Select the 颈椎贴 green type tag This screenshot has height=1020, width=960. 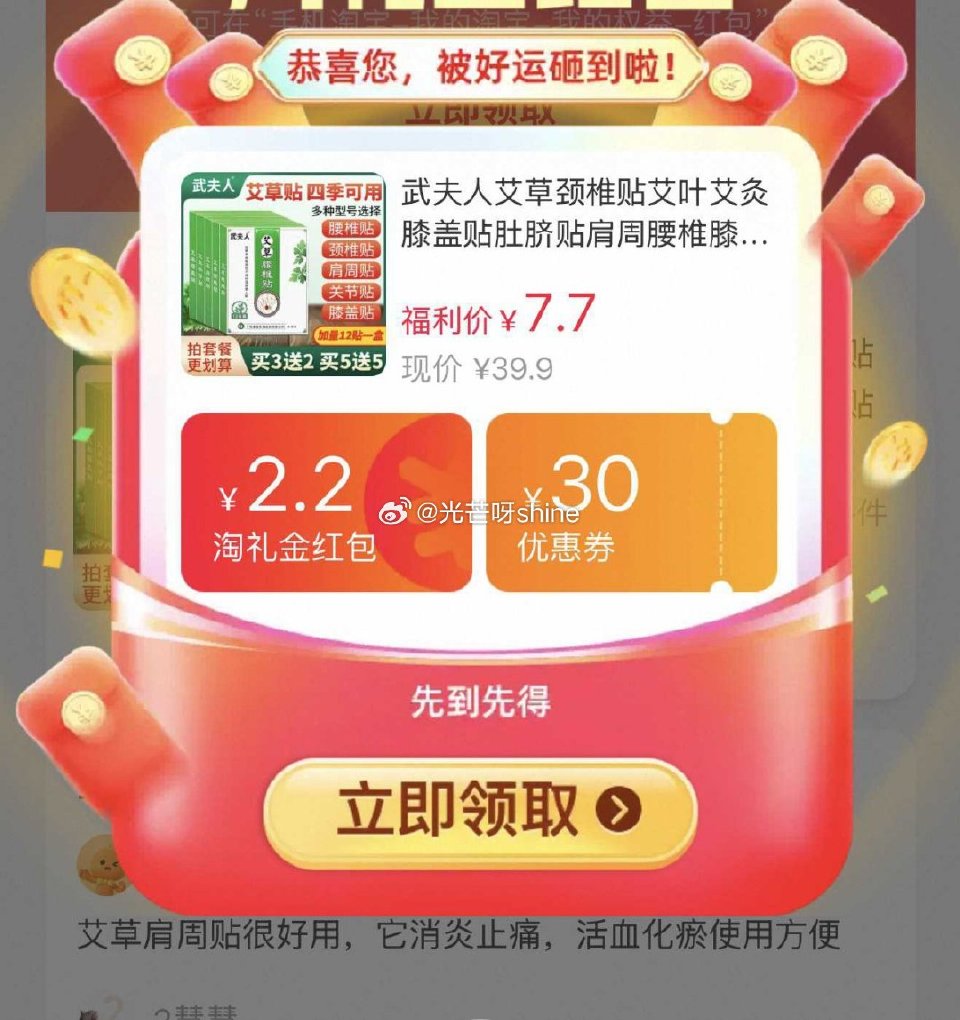pyautogui.click(x=352, y=249)
